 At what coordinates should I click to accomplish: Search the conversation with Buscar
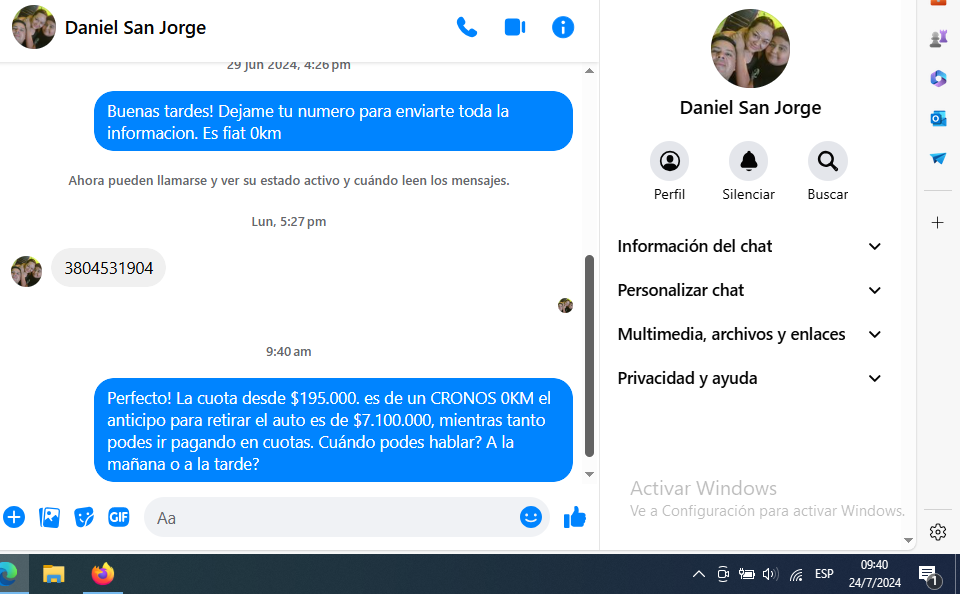click(x=827, y=161)
